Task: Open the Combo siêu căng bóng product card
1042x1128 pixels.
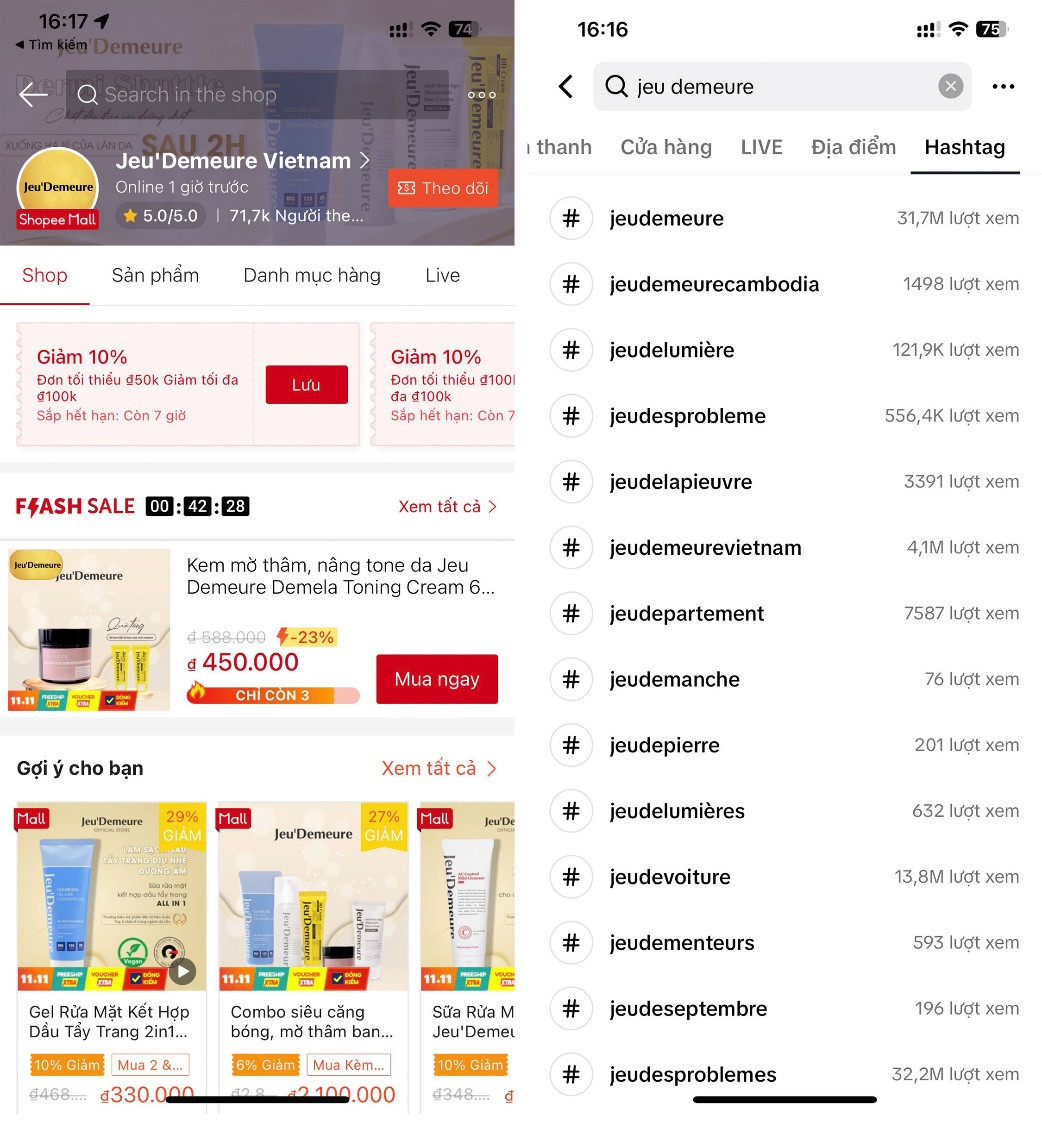Action: (x=313, y=950)
